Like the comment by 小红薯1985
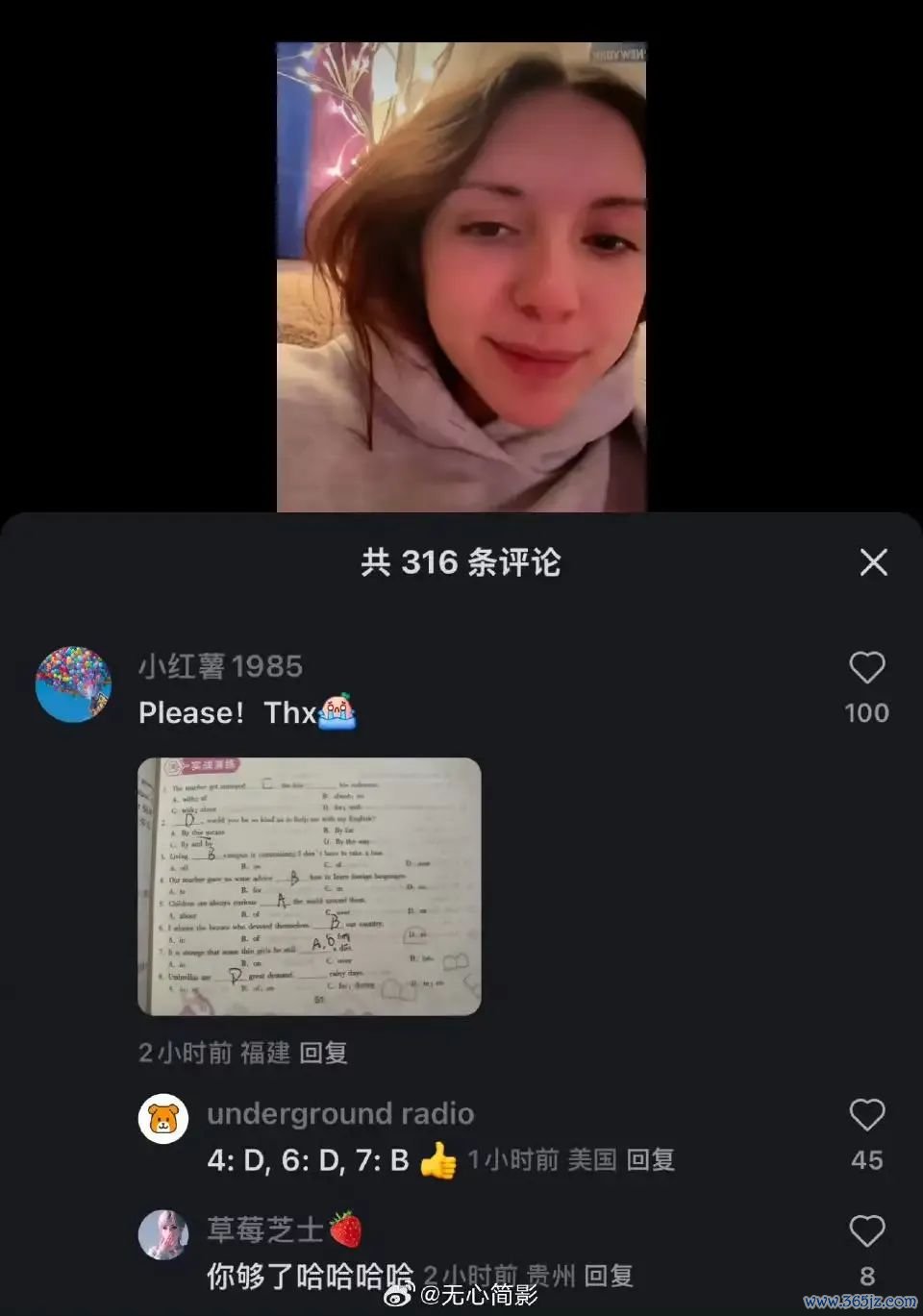 866,668
